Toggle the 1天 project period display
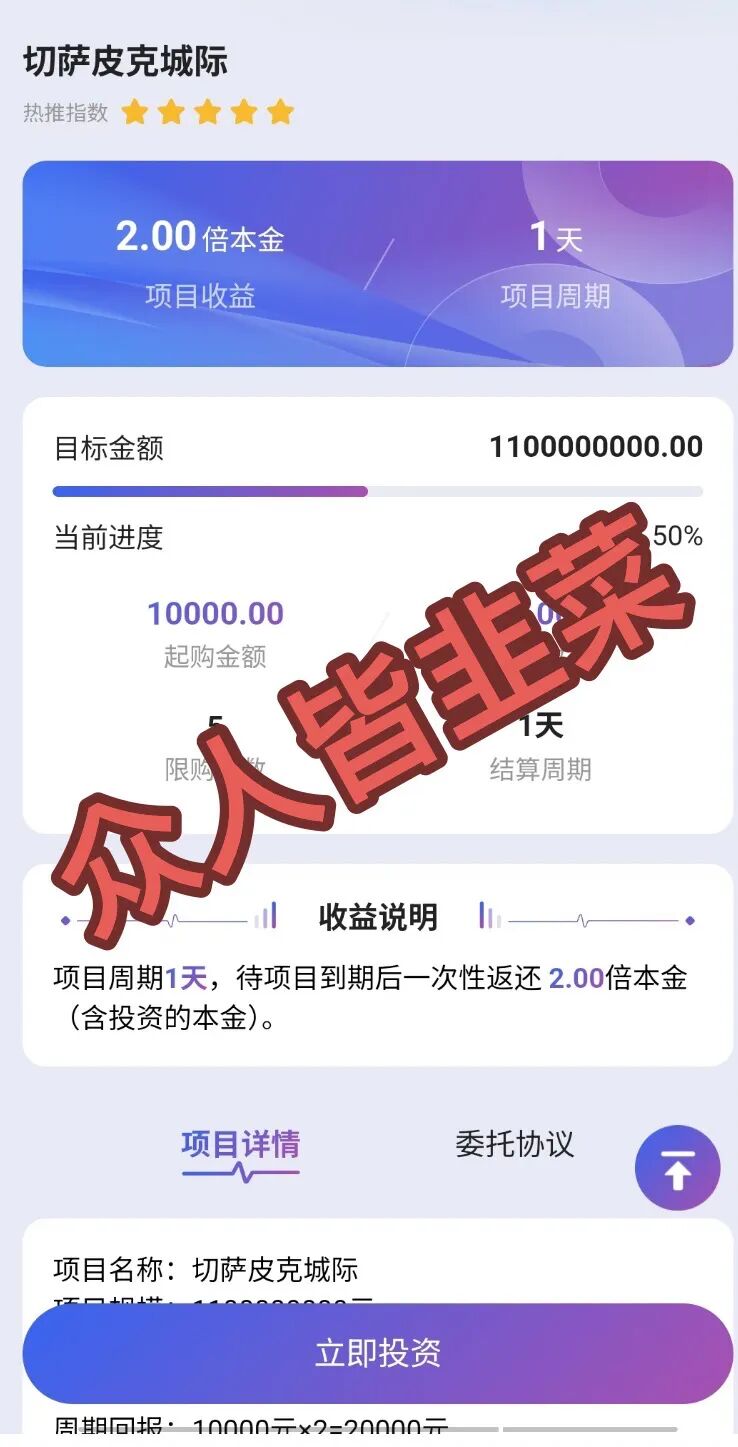The height and width of the screenshot is (1447, 738). click(556, 260)
